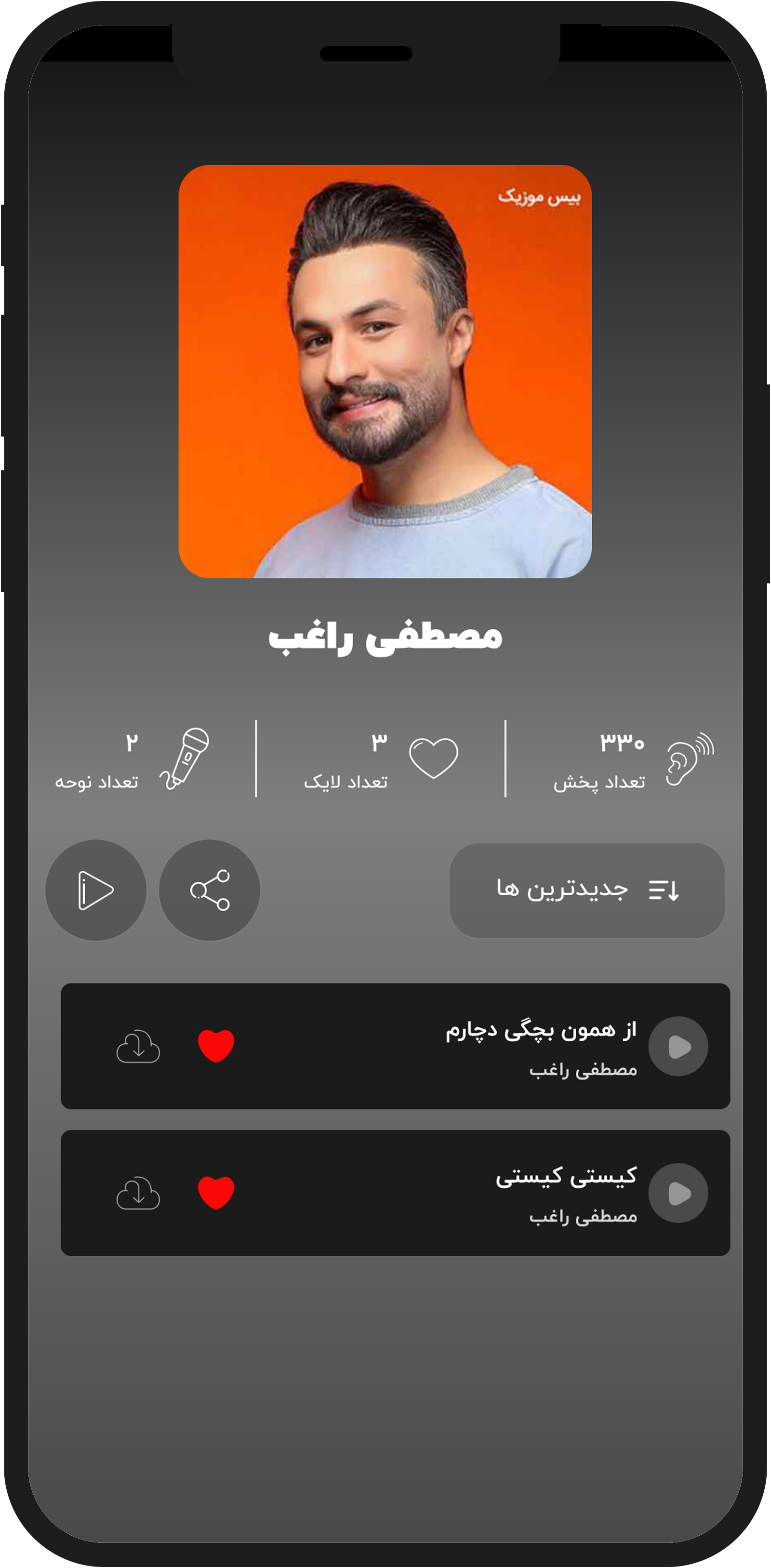Play the song از همون بچگی دچارم
The image size is (771, 1568).
coord(678,1046)
